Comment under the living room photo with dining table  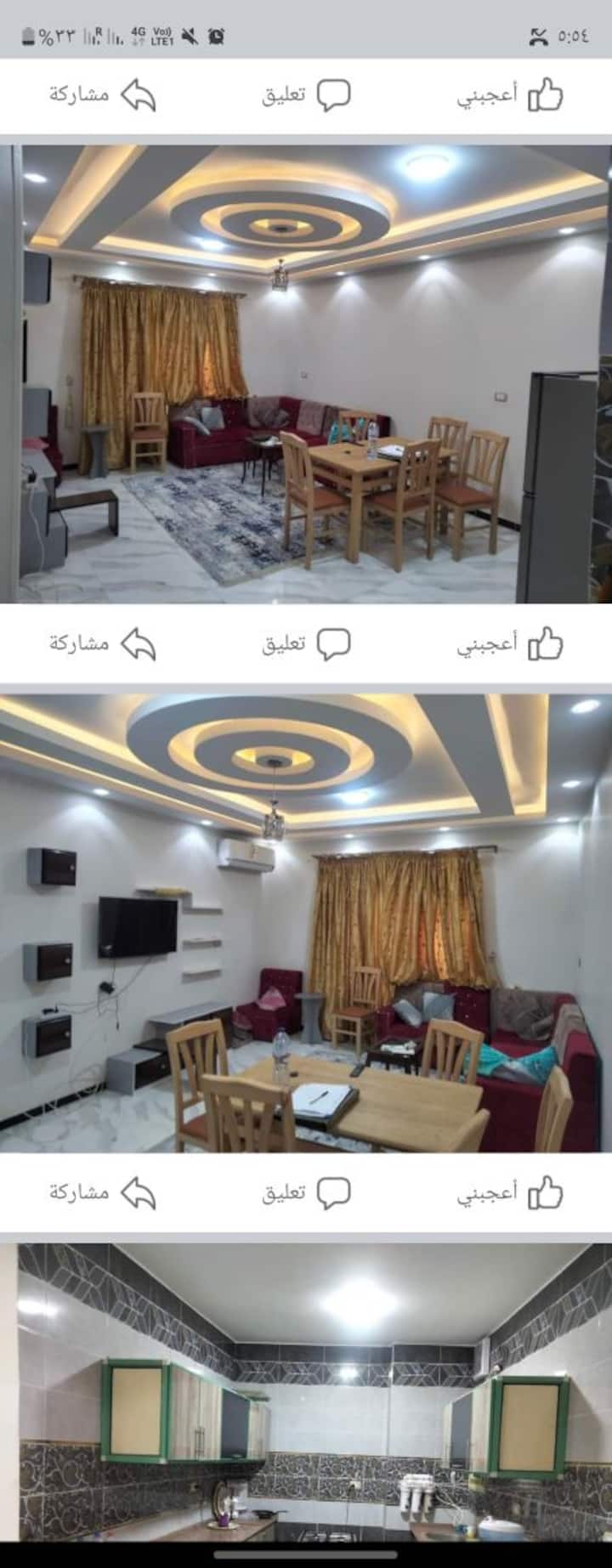tap(306, 644)
